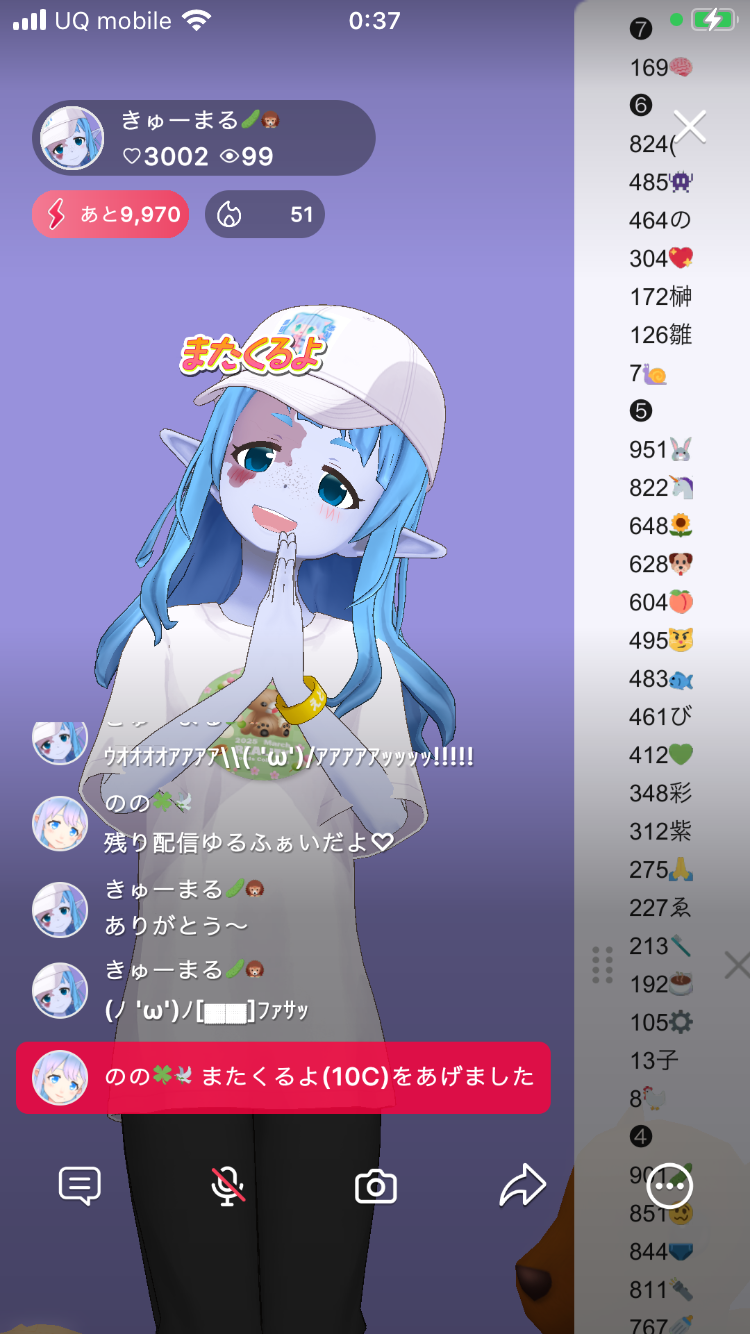
Task: Tap the またくるよ(10C) gift banner
Action: pos(283,1077)
